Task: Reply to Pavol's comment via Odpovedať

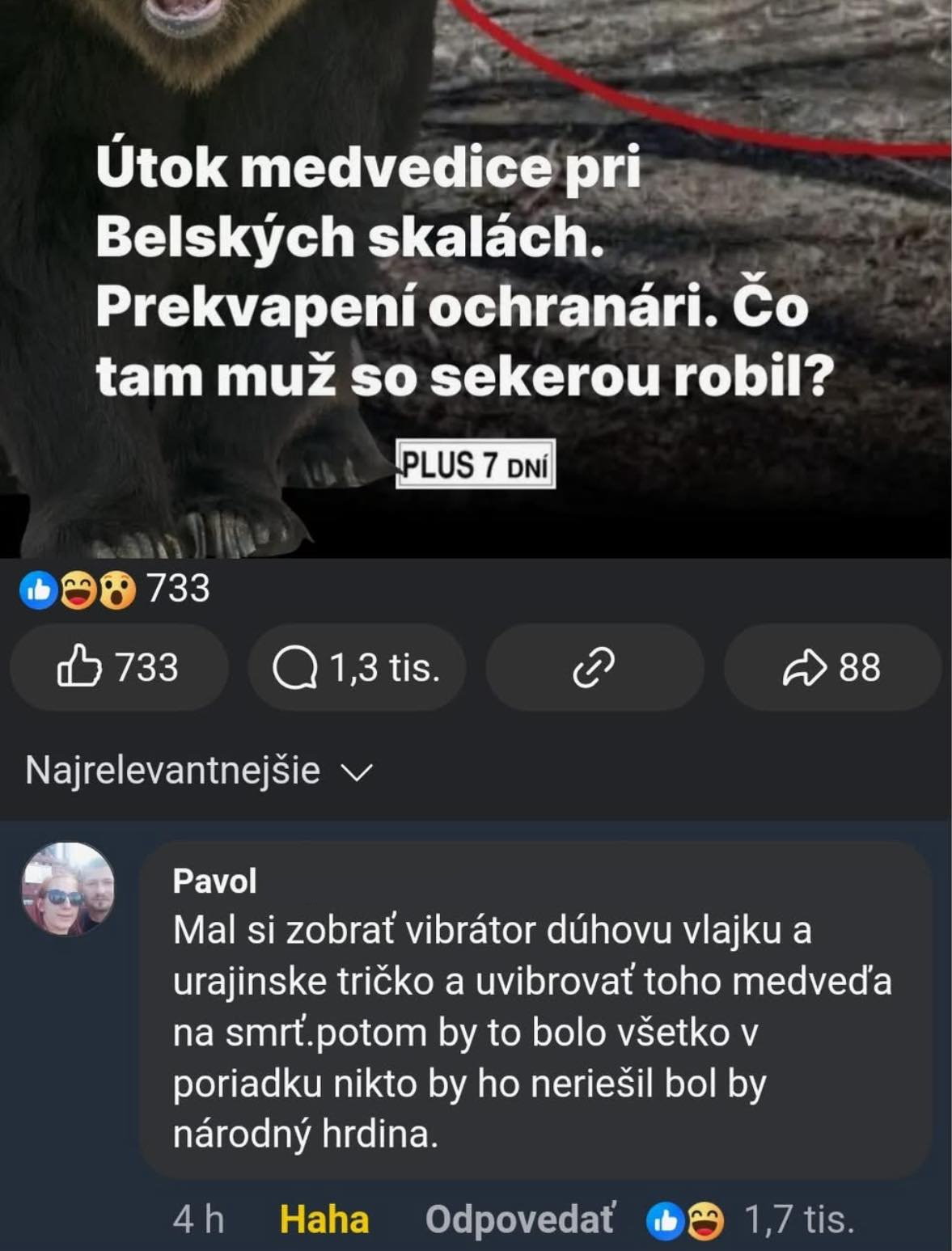Action: (x=519, y=1219)
